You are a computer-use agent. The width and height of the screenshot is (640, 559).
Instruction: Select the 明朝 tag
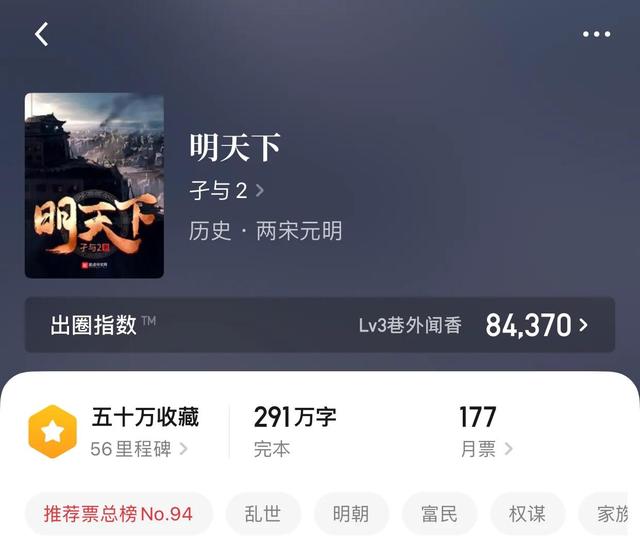[351, 514]
